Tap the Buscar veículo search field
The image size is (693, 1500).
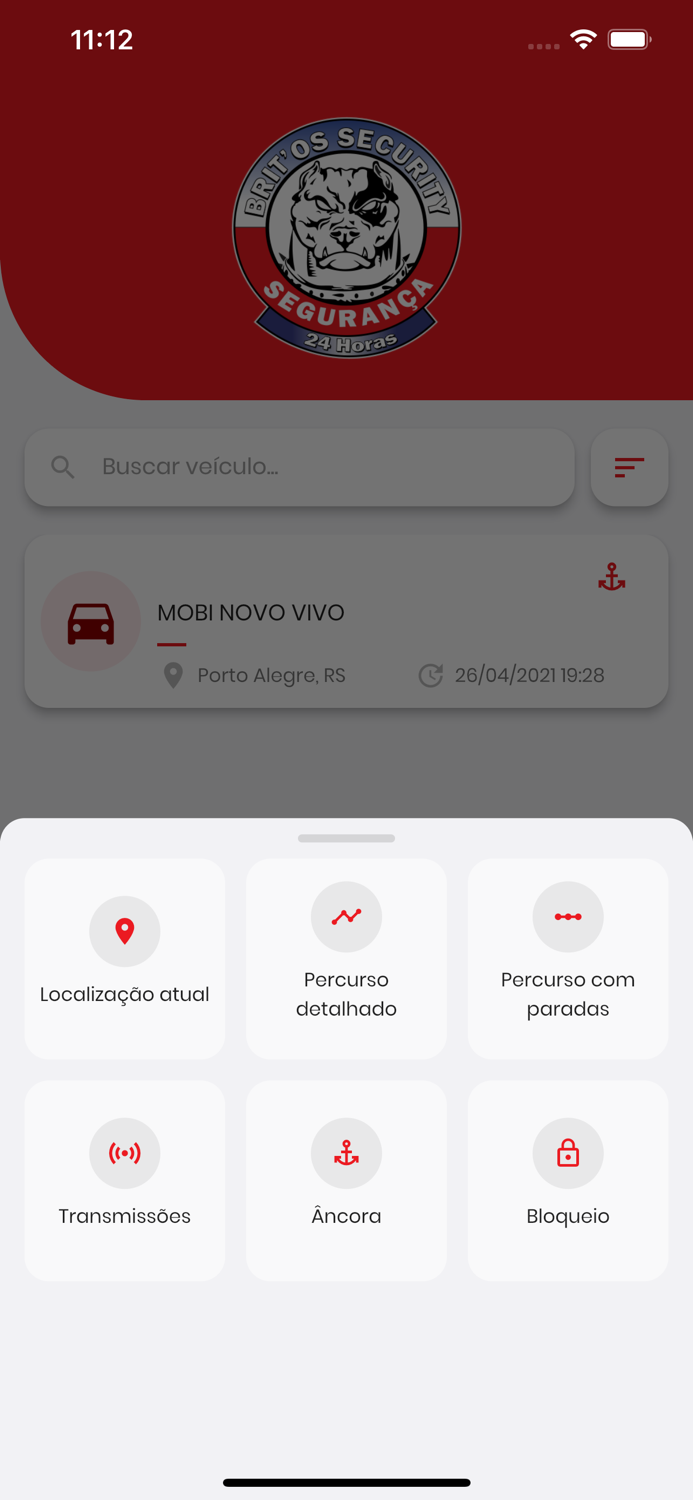tap(300, 467)
